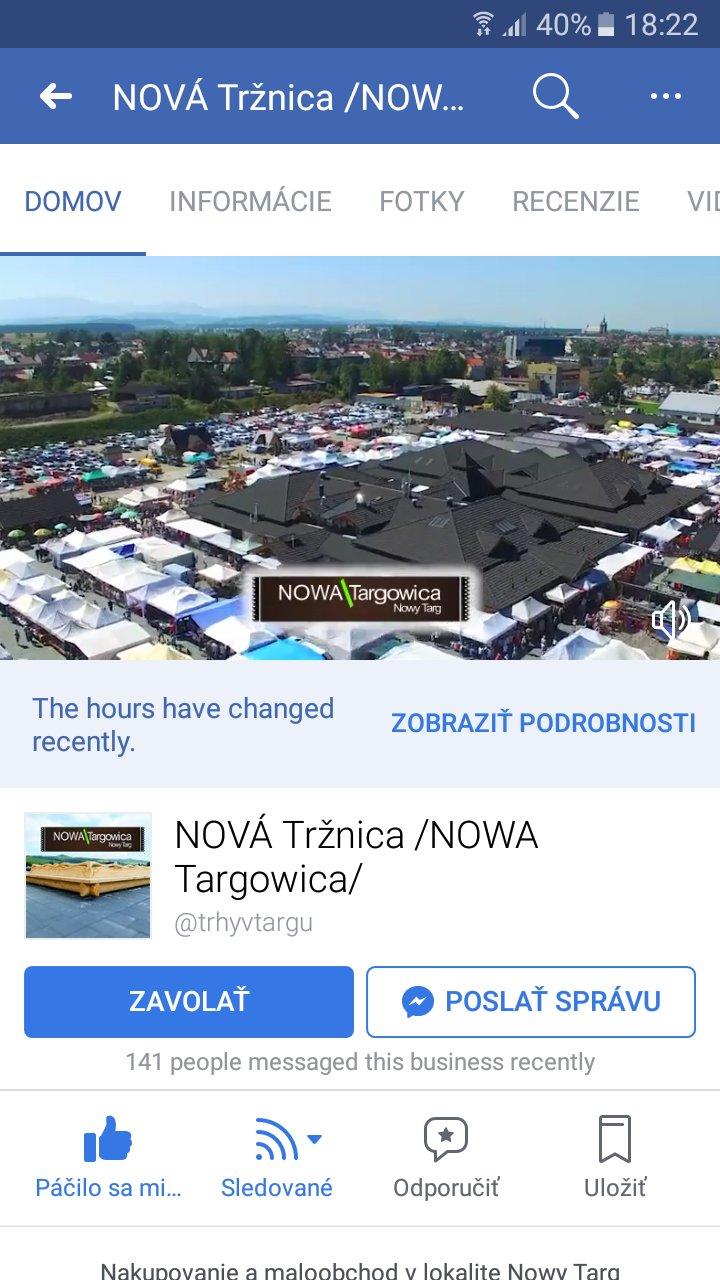720x1280 pixels.
Task: Toggle the Páčilo sa mi like button
Action: (108, 1157)
